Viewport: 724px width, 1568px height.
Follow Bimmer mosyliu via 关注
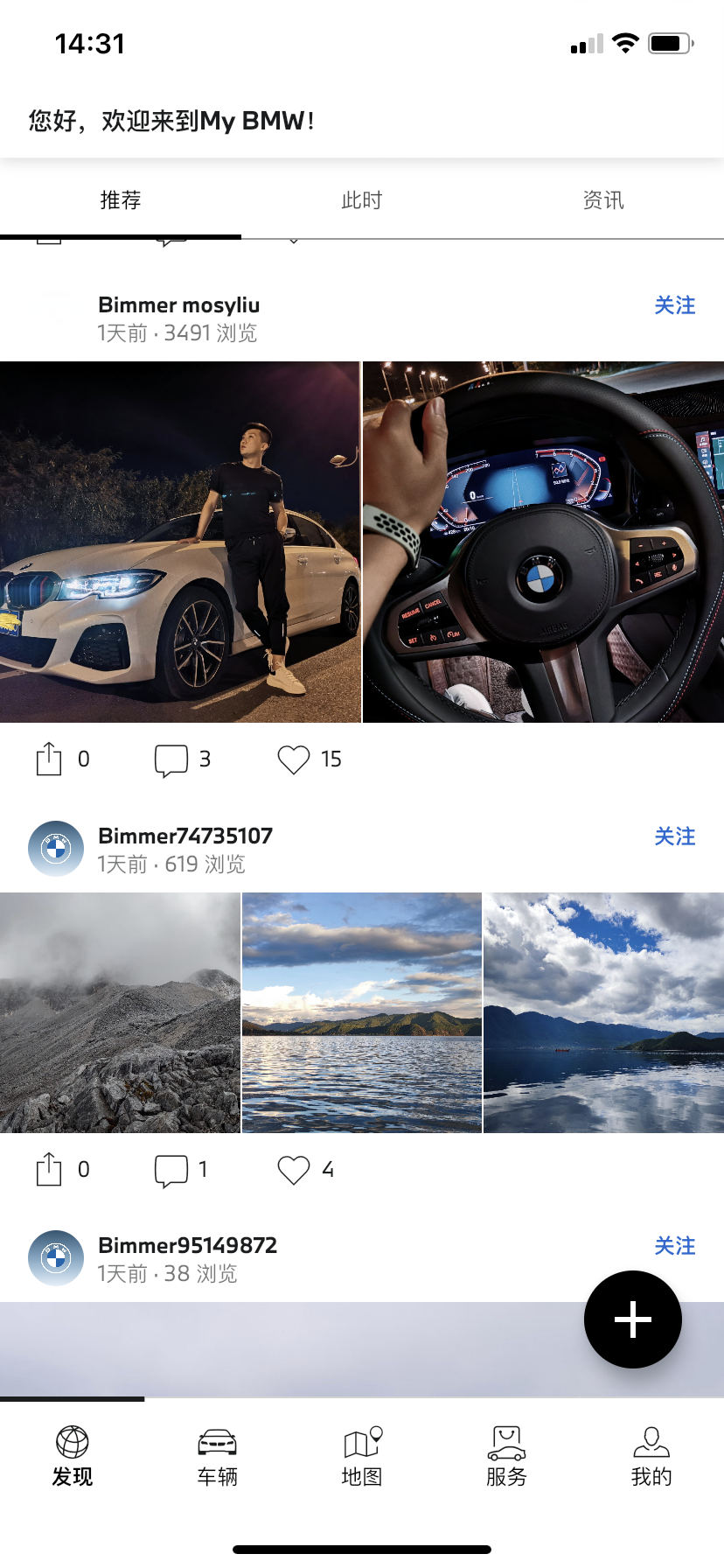[674, 305]
